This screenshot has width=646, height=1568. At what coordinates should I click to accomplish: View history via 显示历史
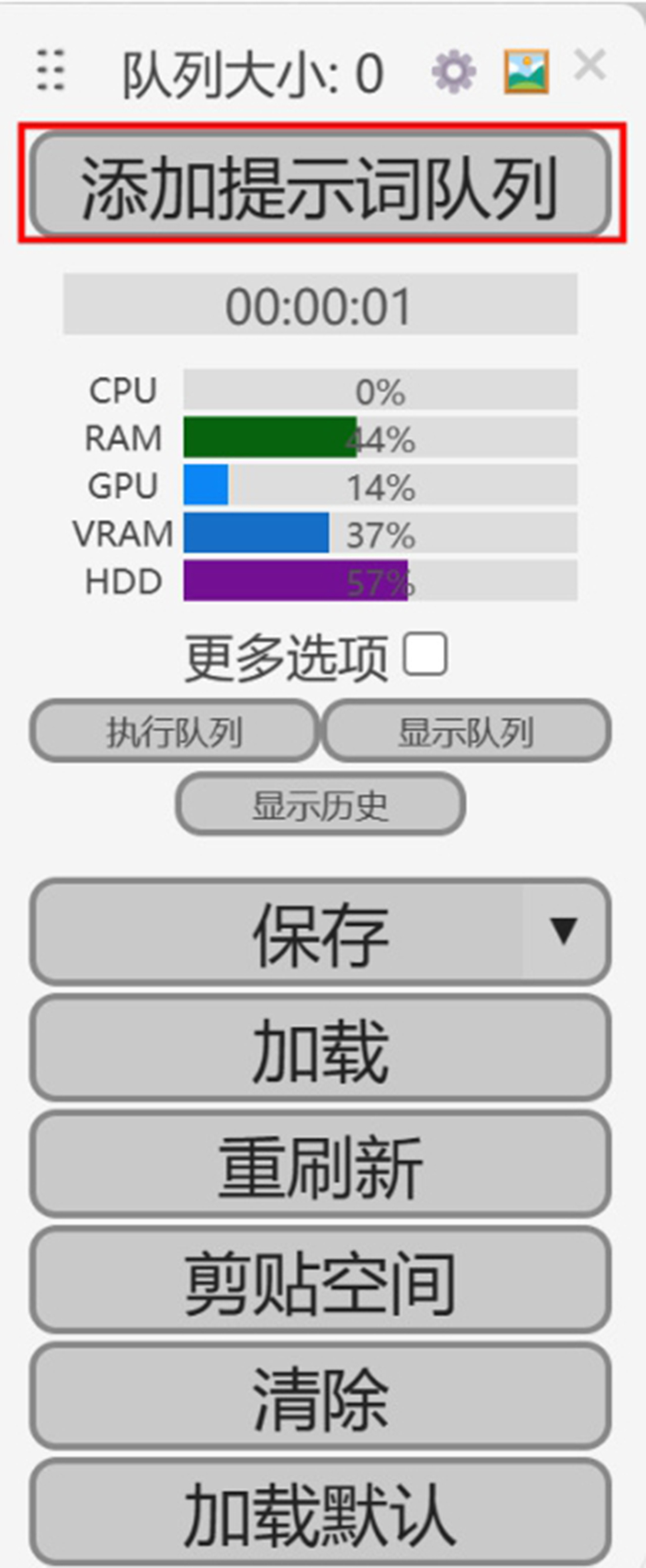(320, 805)
